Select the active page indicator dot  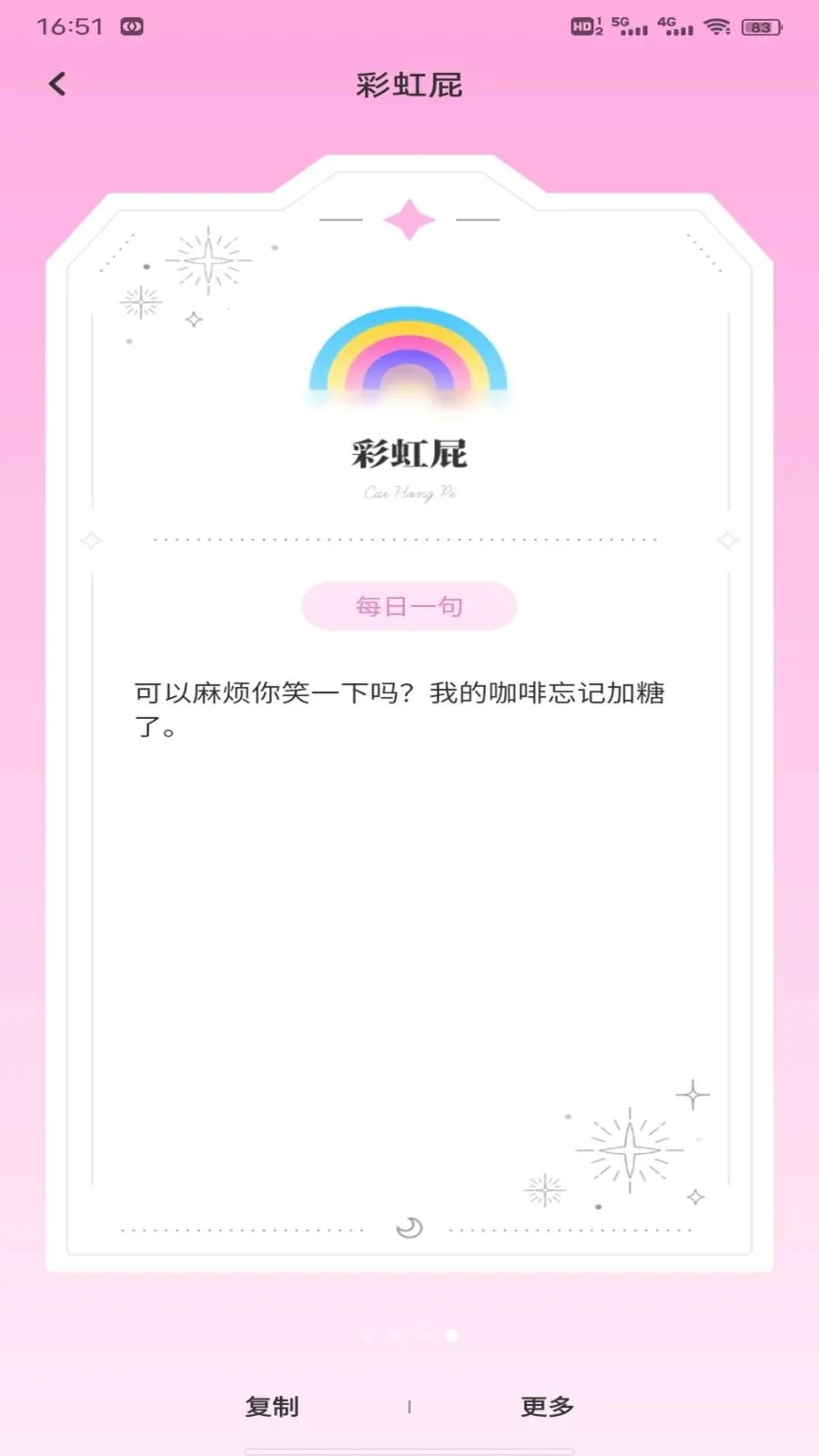coord(452,1335)
